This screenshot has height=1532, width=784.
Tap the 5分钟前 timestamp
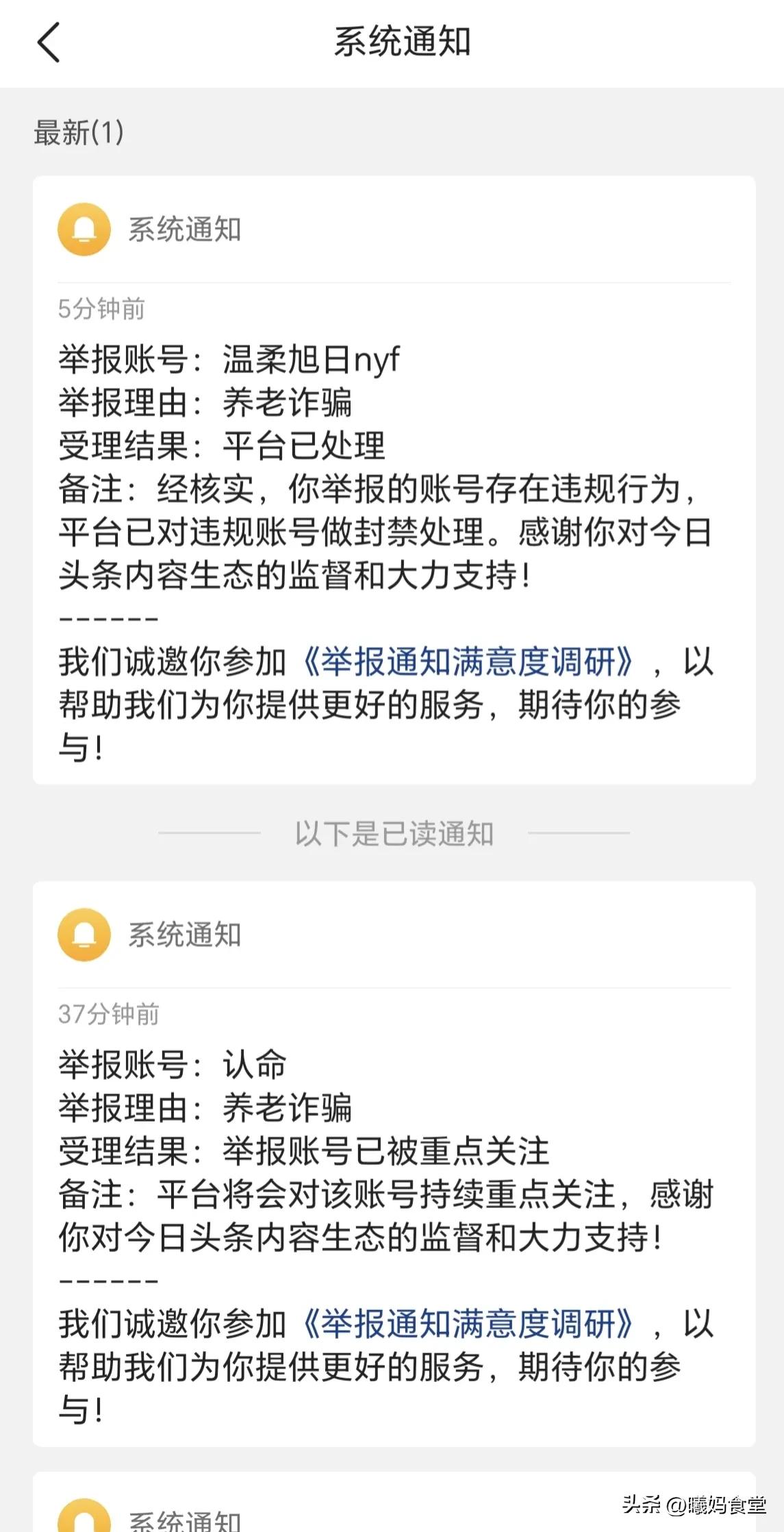100,307
